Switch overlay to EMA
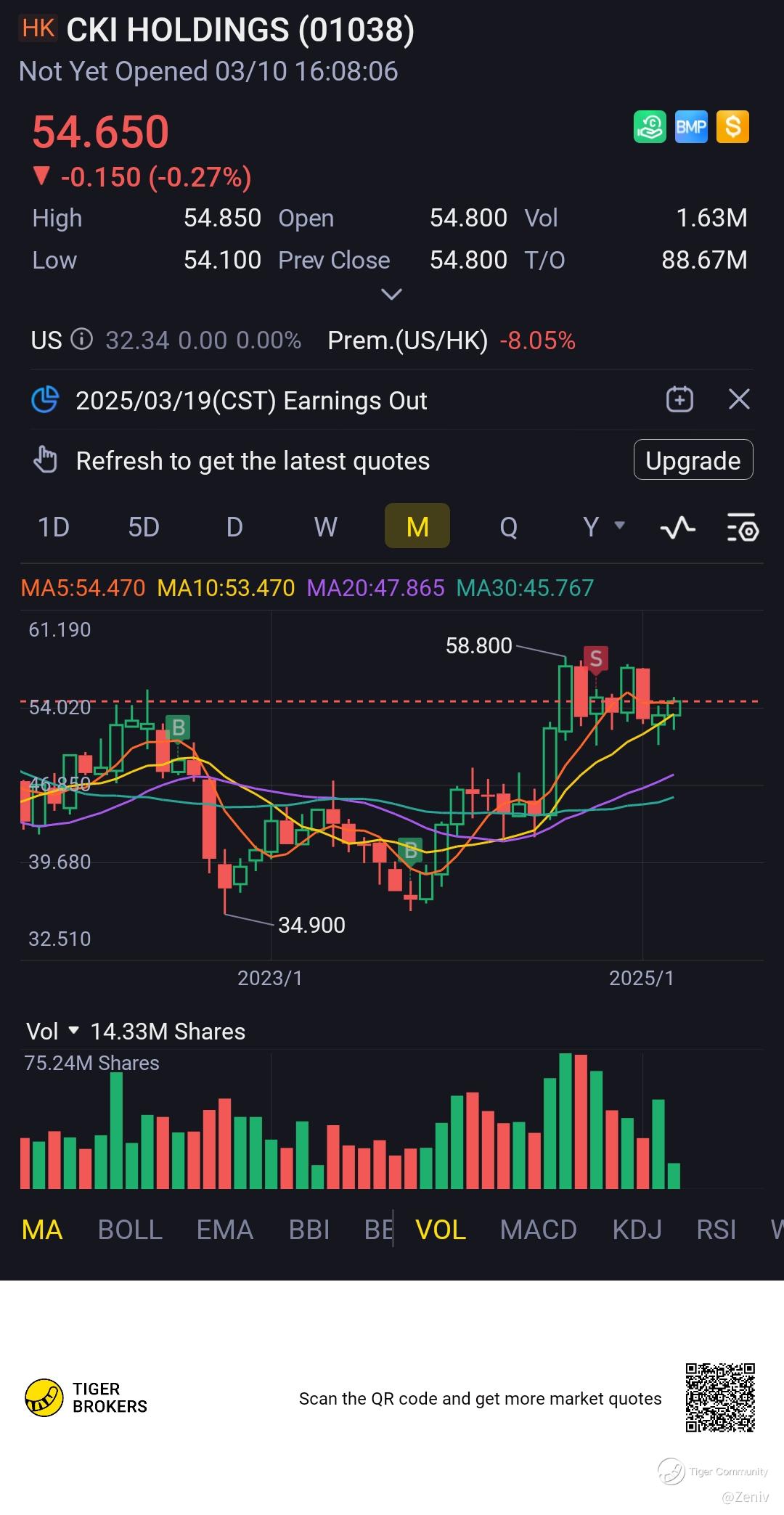The image size is (784, 1515). 224,1230
